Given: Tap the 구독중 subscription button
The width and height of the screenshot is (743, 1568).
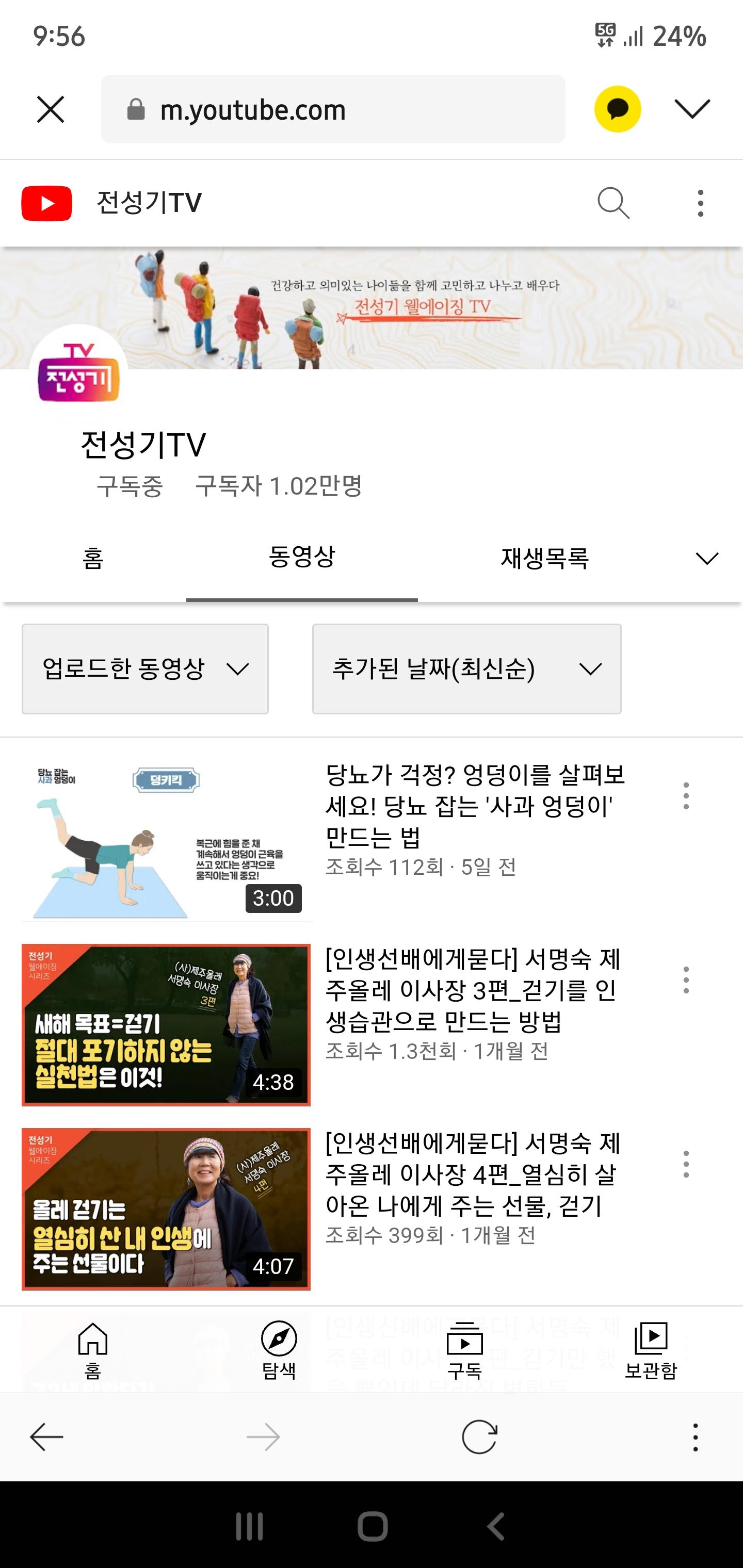Looking at the screenshot, I should [x=130, y=486].
